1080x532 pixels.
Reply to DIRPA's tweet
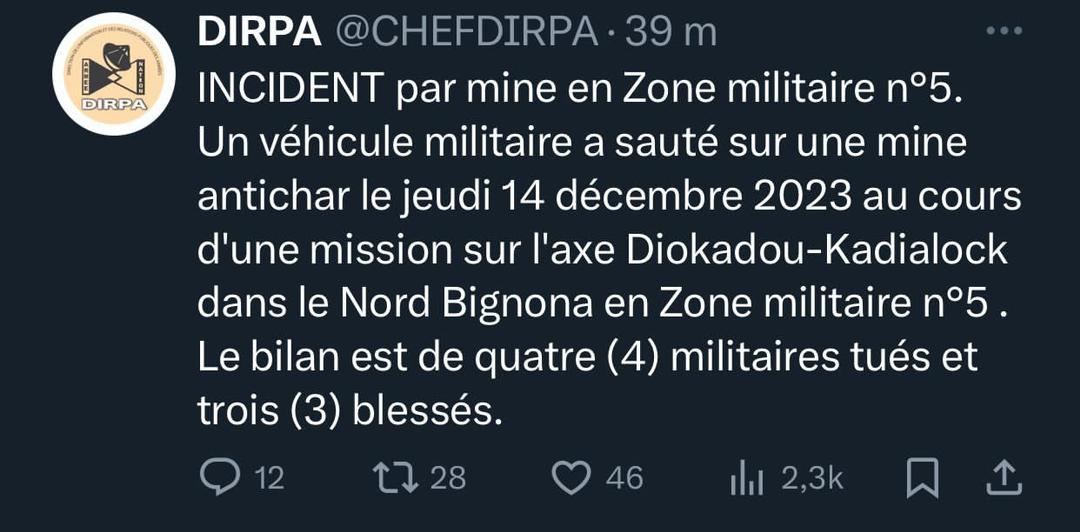[216, 478]
